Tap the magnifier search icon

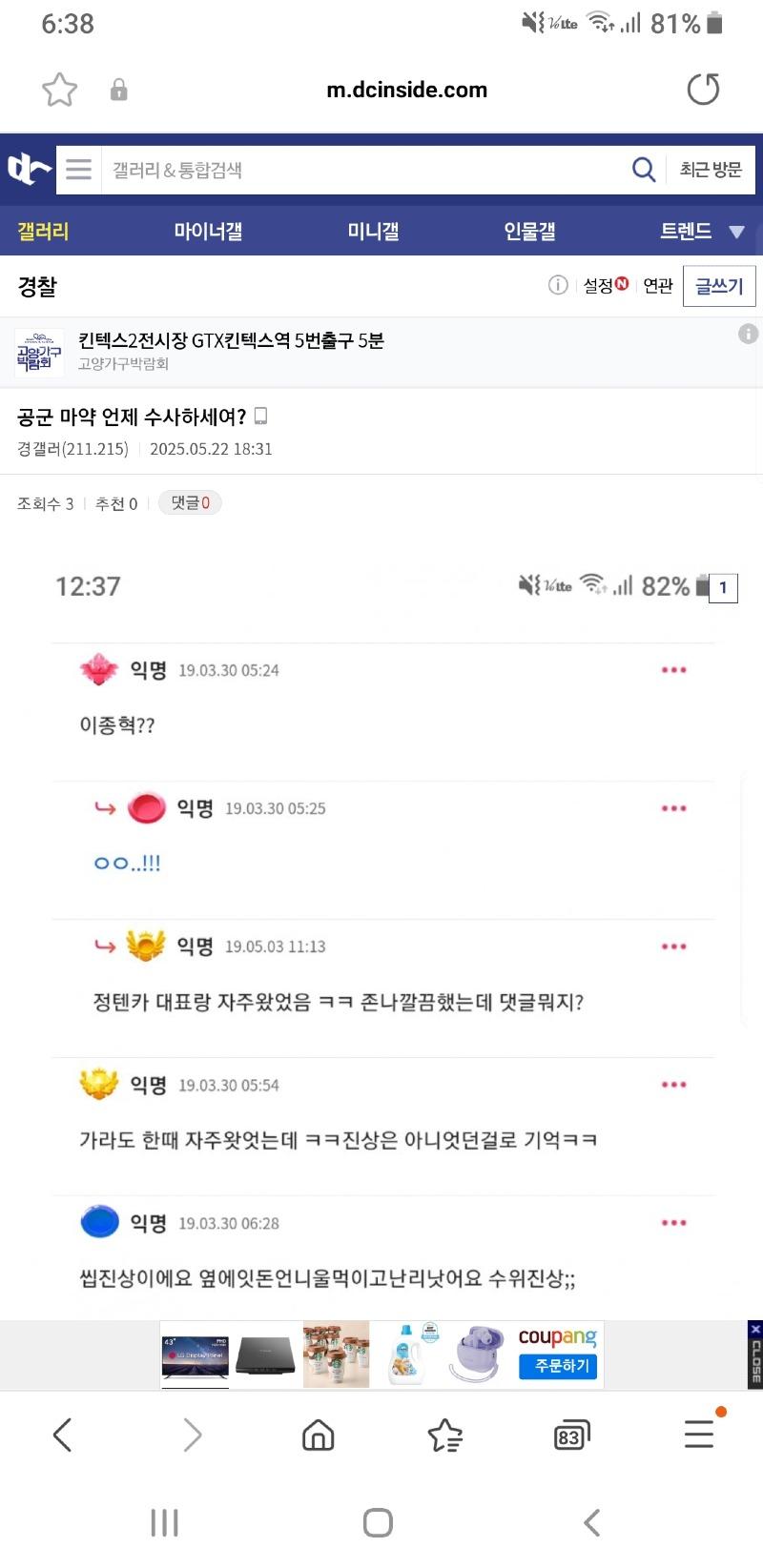644,170
